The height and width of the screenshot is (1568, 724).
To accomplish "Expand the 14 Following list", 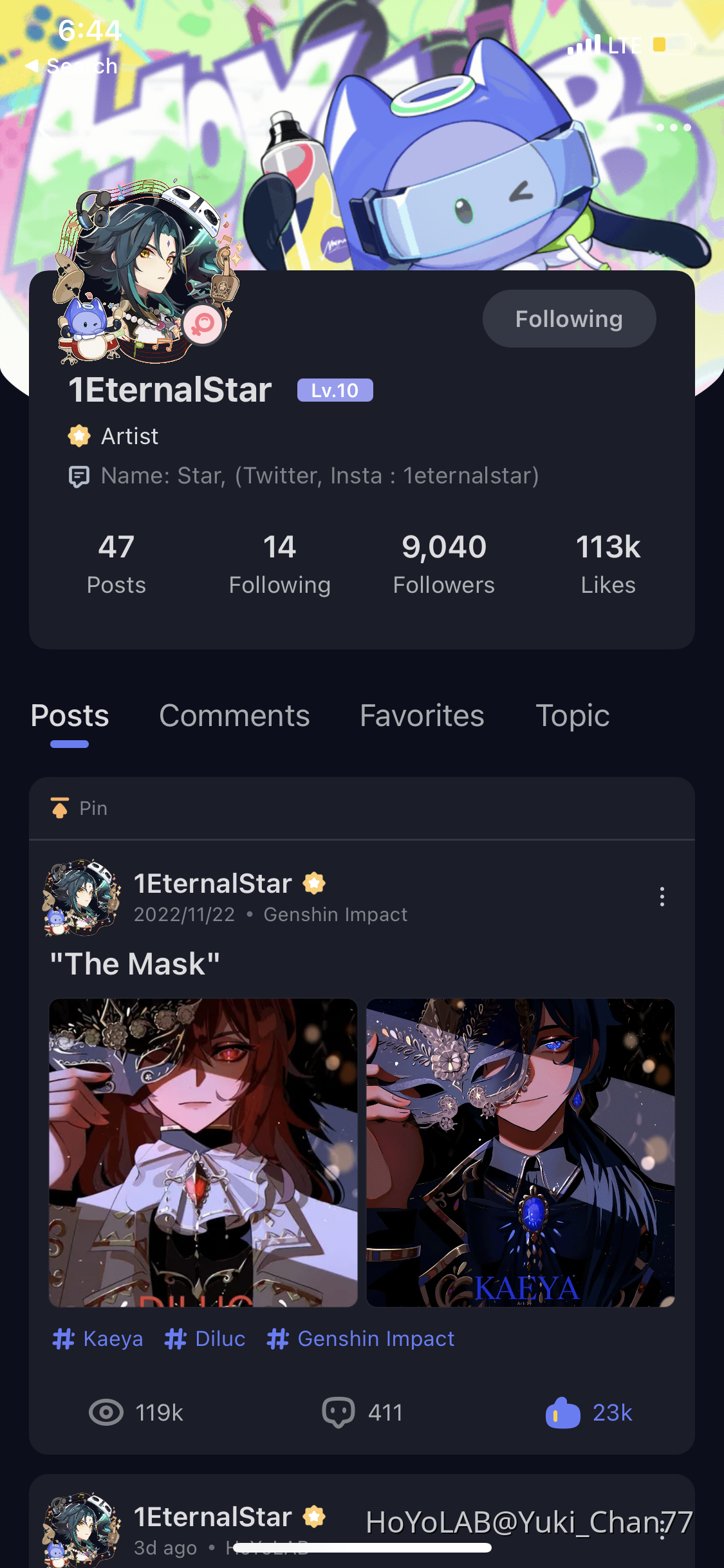I will (x=279, y=562).
